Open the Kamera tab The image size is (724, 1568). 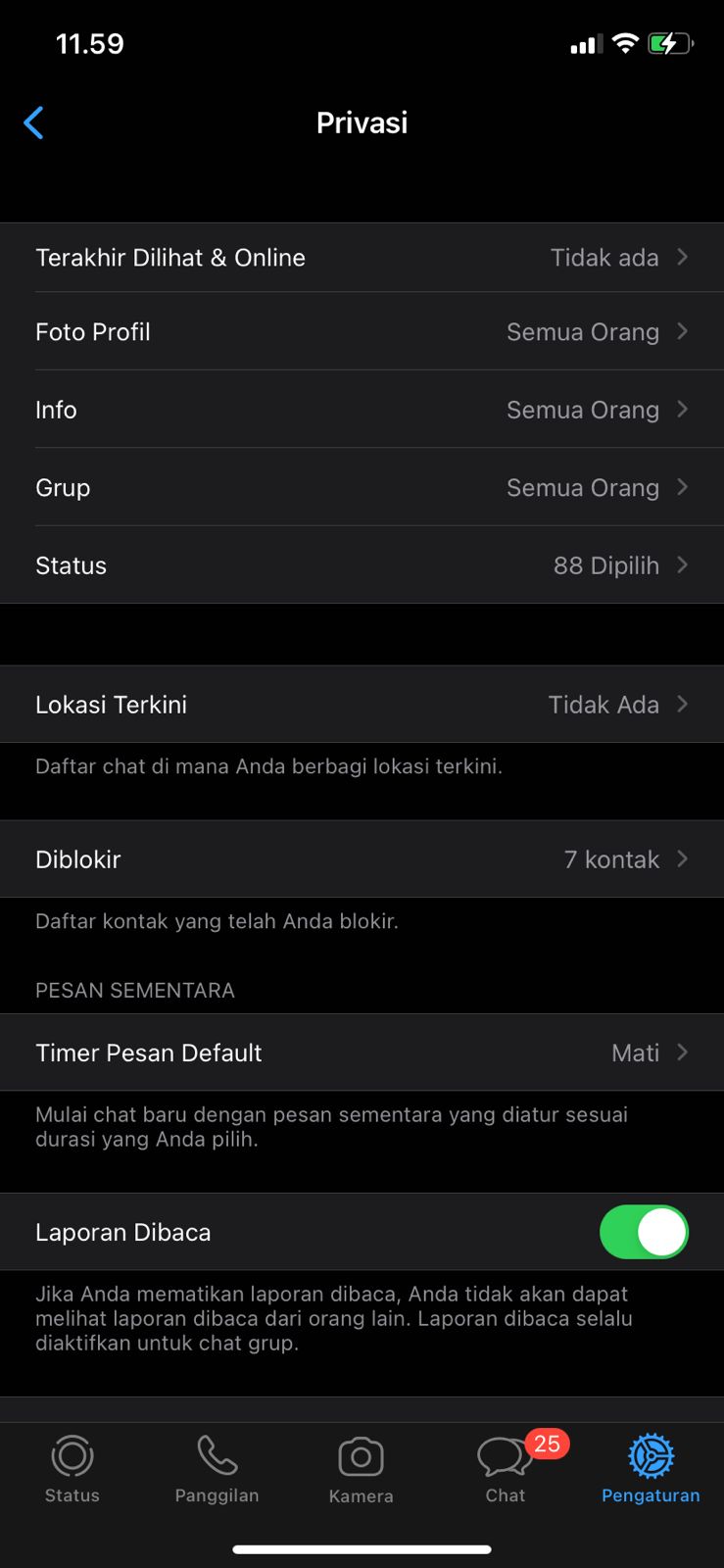click(x=361, y=1469)
